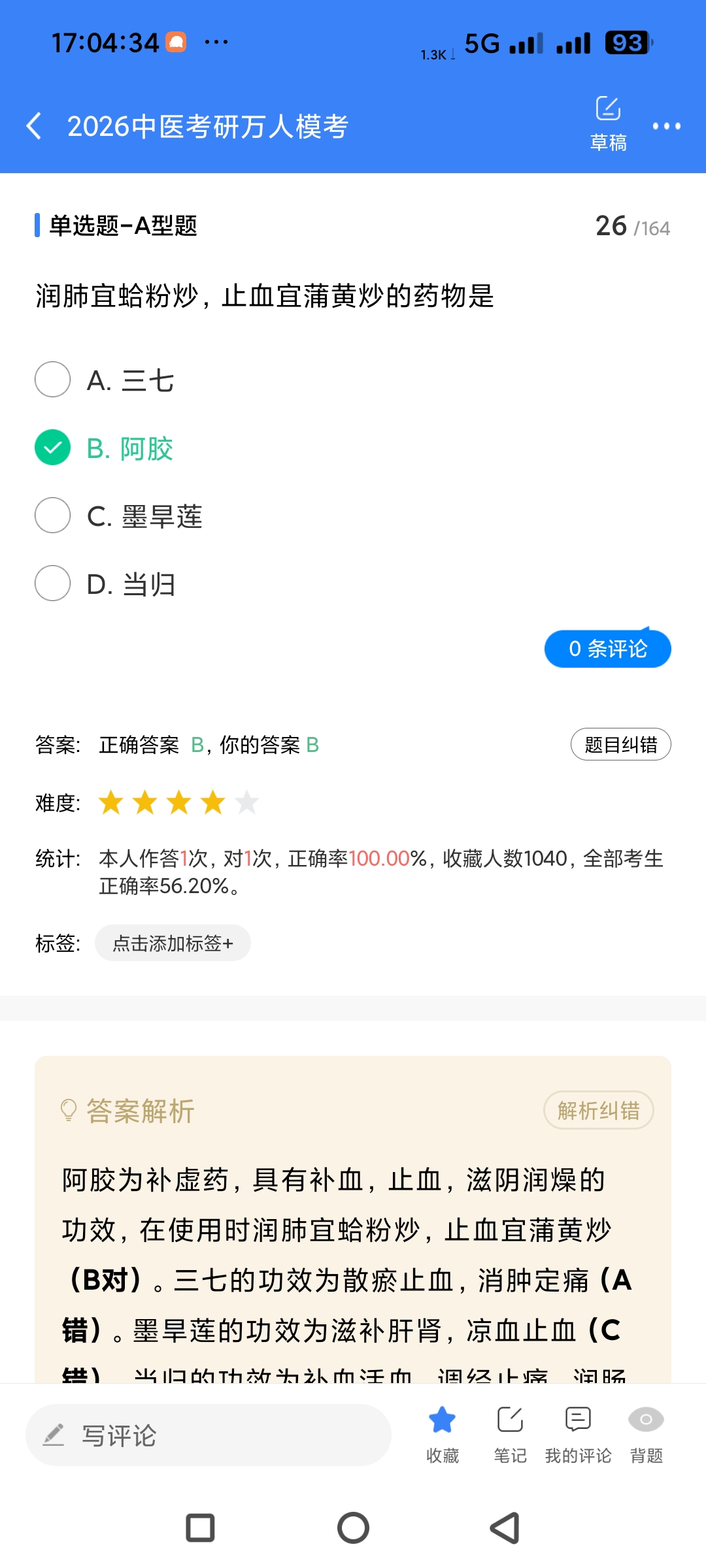Toggle 收藏 favorite star

[443, 1433]
